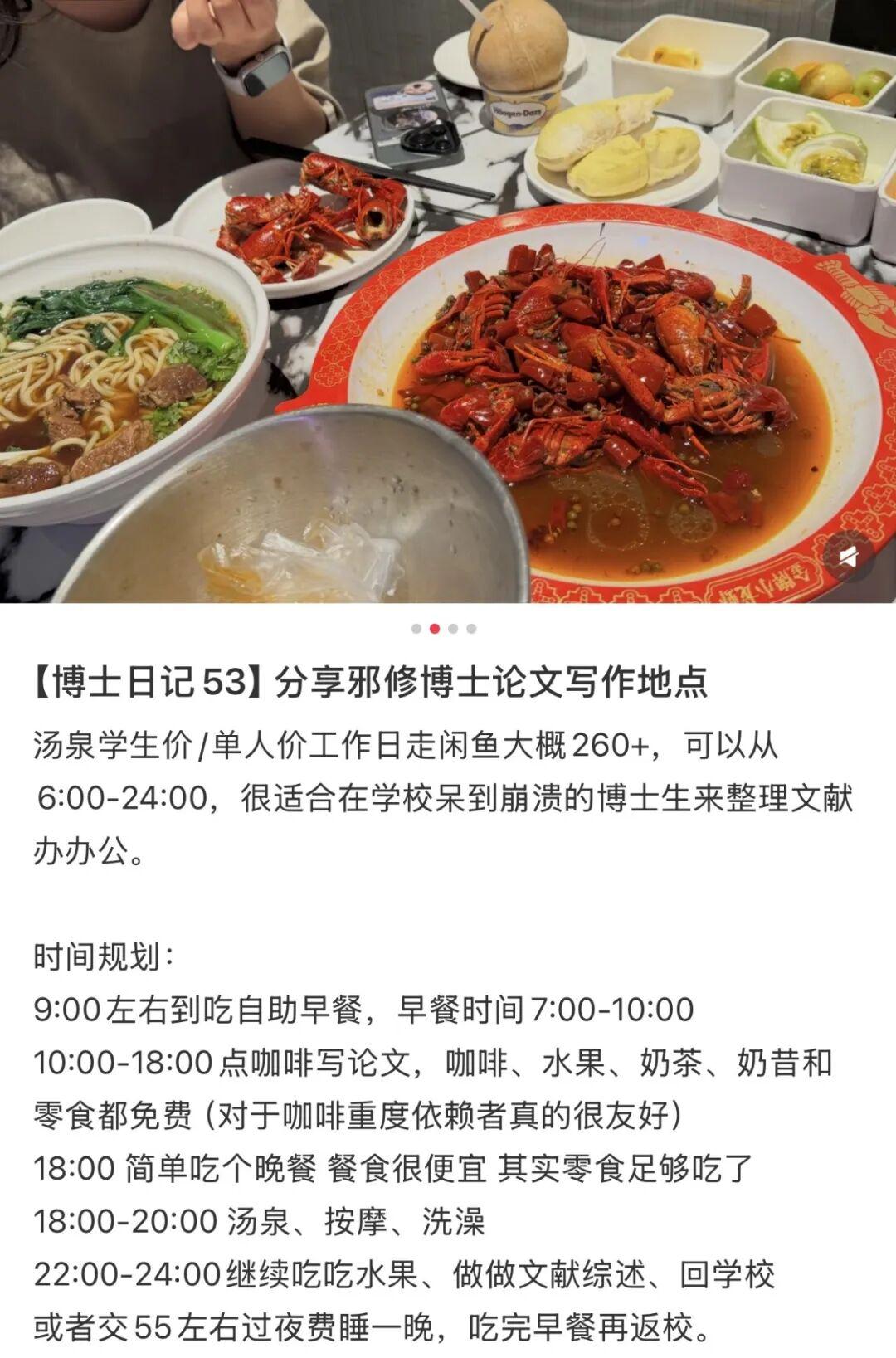Viewport: 896px width, 1358px height.
Task: Unmute the post's sound via speaker icon
Action: pyautogui.click(x=849, y=557)
